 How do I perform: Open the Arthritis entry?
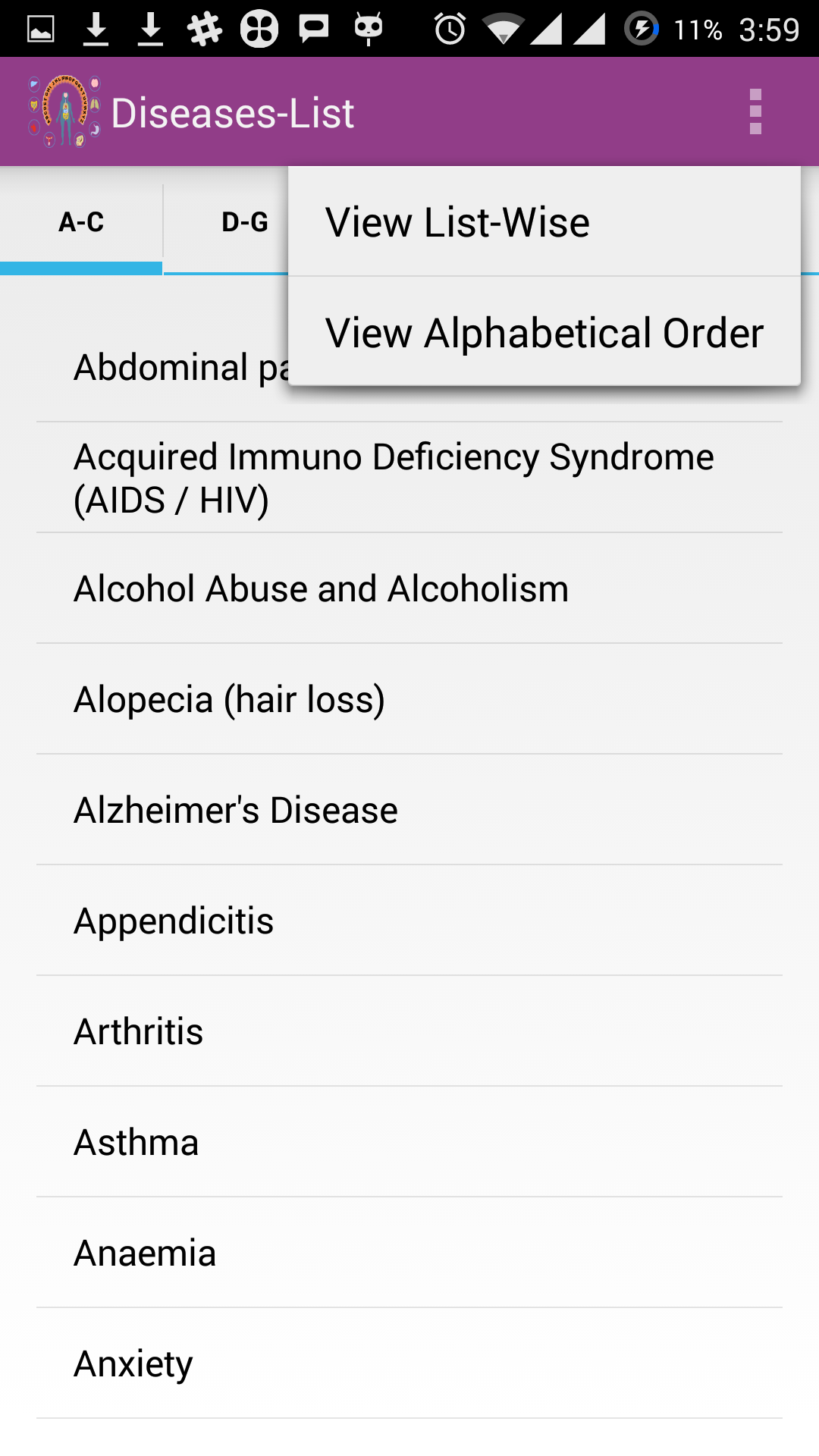(139, 1032)
